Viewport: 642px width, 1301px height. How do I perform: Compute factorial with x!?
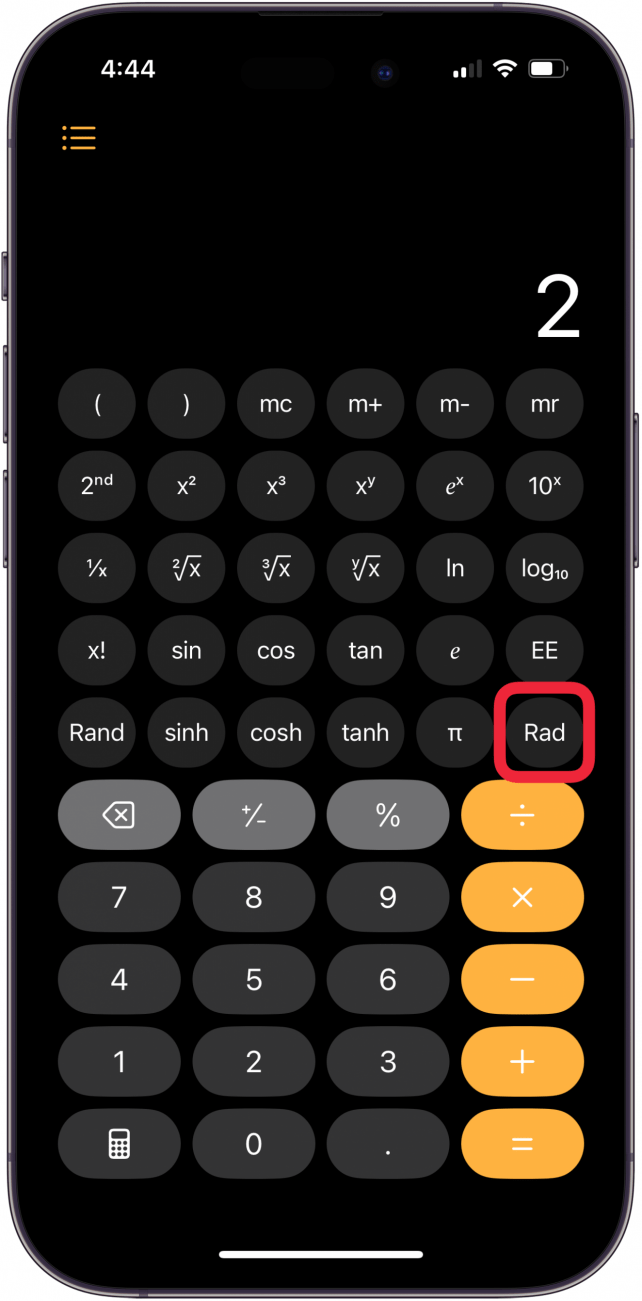97,650
